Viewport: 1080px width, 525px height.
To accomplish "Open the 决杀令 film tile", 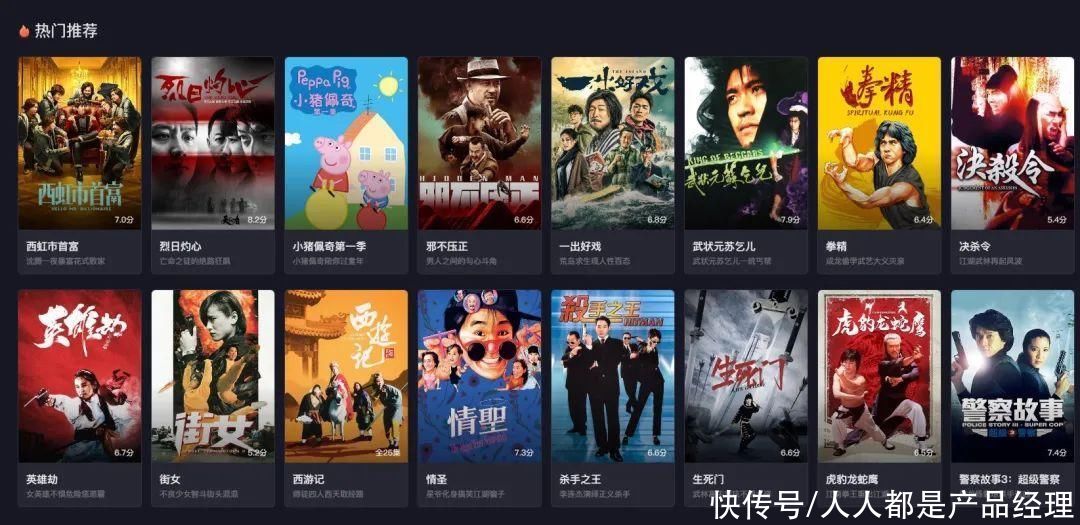I will (1012, 143).
